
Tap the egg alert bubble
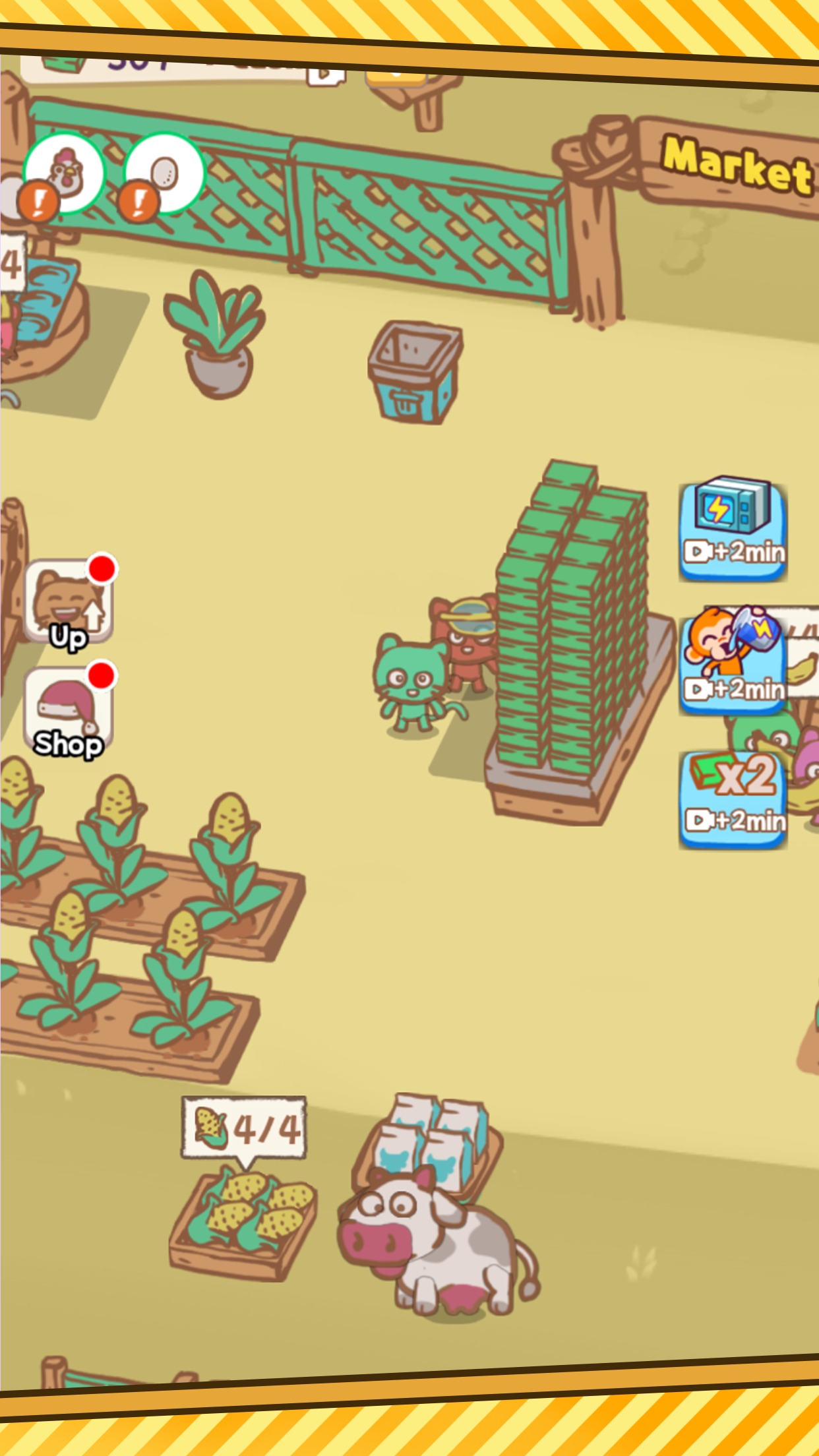pyautogui.click(x=164, y=173)
